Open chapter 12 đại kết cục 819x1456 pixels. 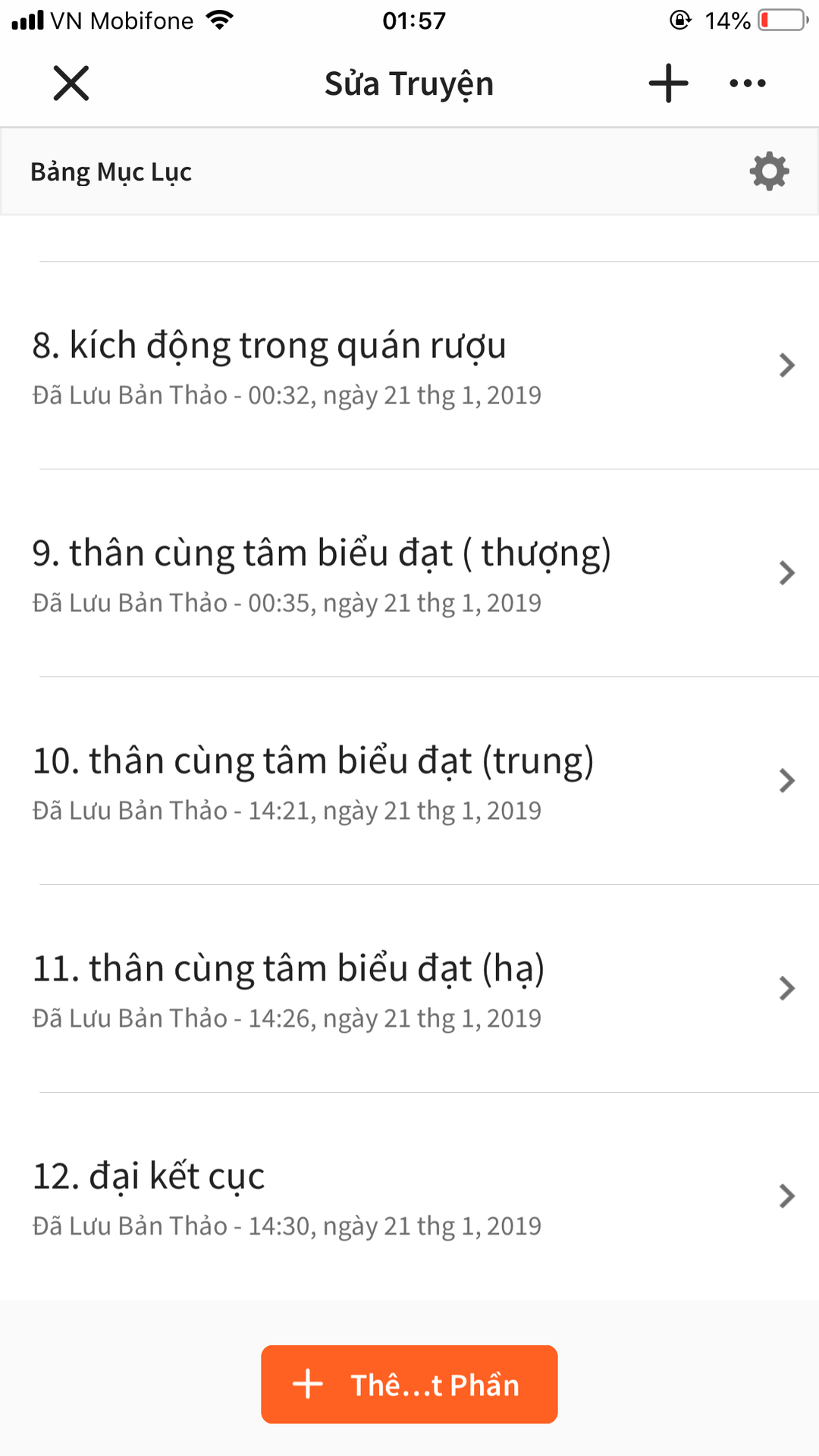409,1197
